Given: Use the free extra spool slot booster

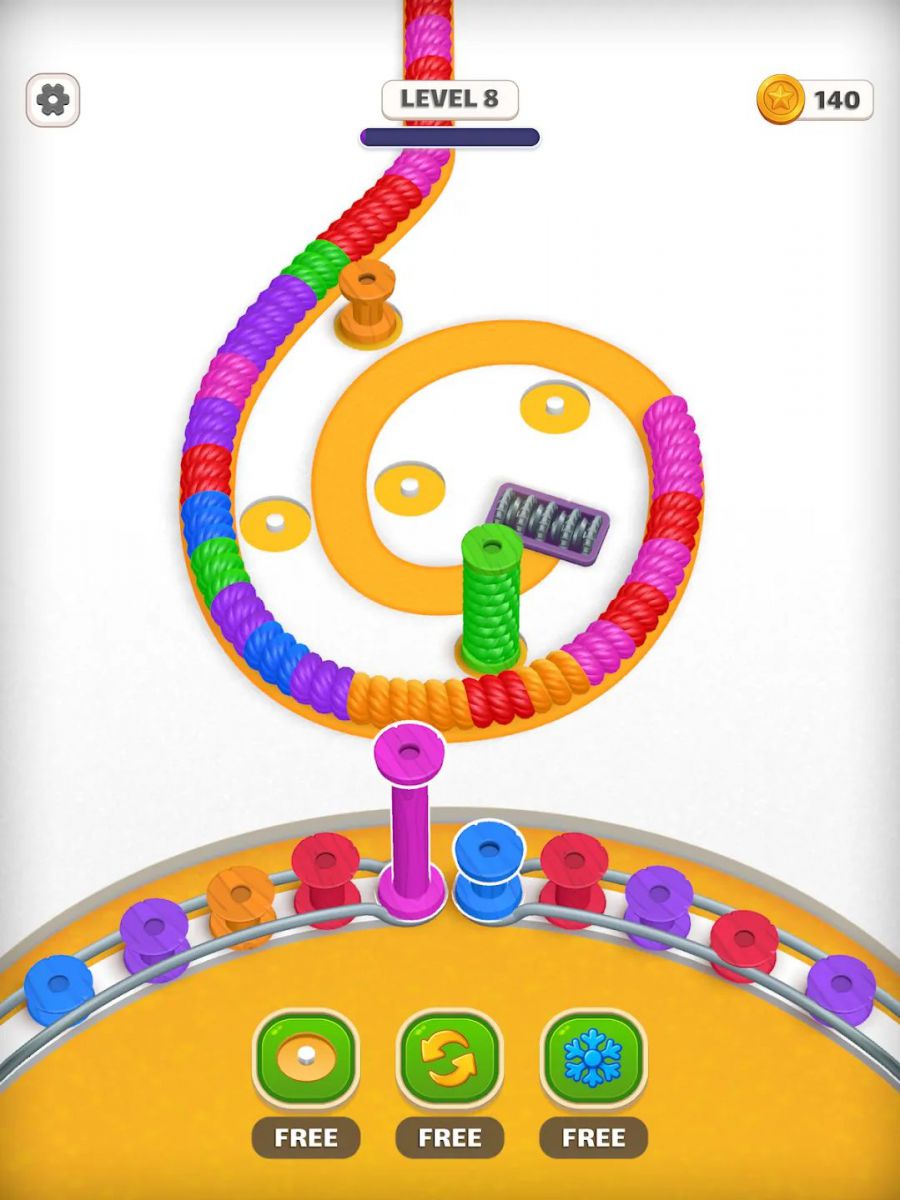Looking at the screenshot, I should click(306, 1059).
